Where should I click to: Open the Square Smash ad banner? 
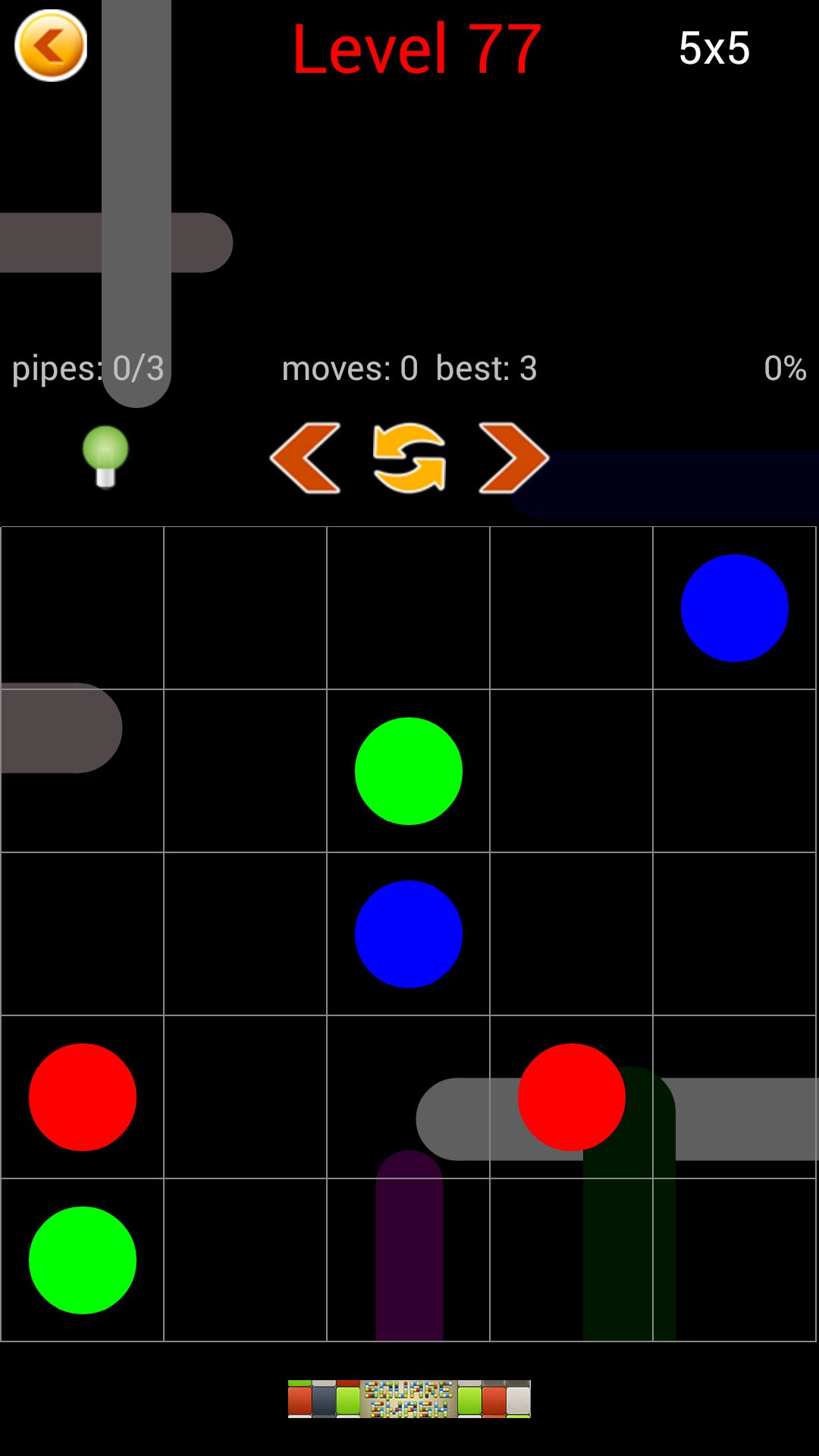[409, 1399]
